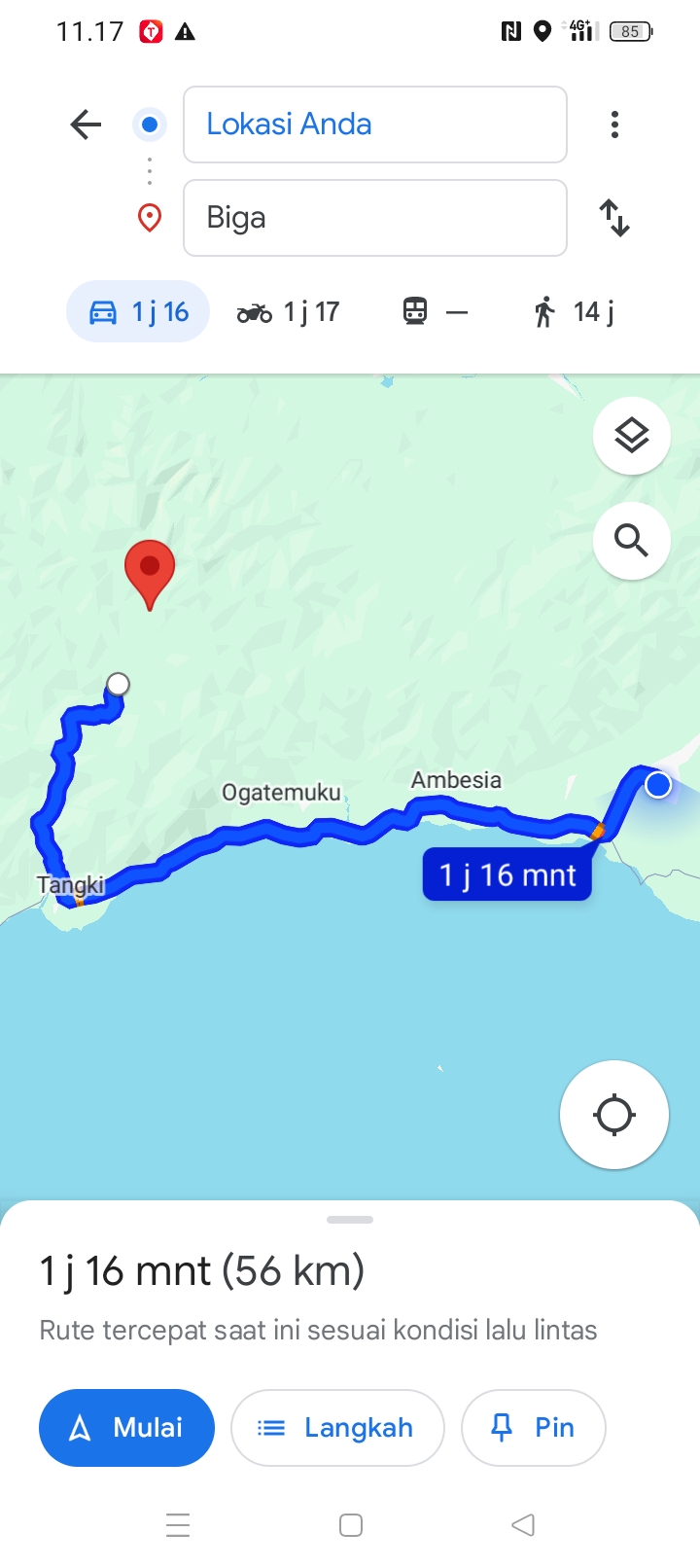This screenshot has height=1568, width=700.
Task: Change the Biga destination field
Action: [x=375, y=218]
